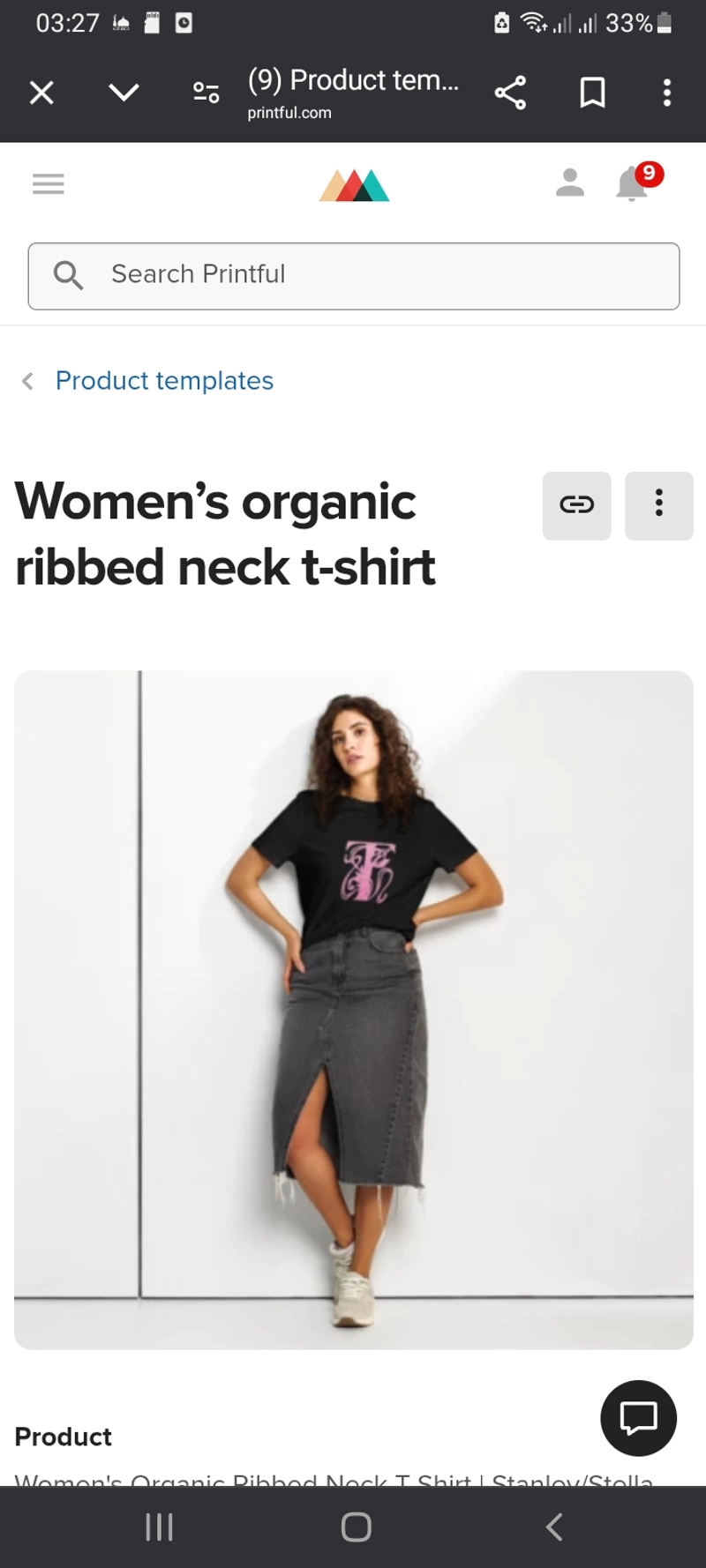Open the t-shirt mockup image
706x1568 pixels.
point(354,1010)
